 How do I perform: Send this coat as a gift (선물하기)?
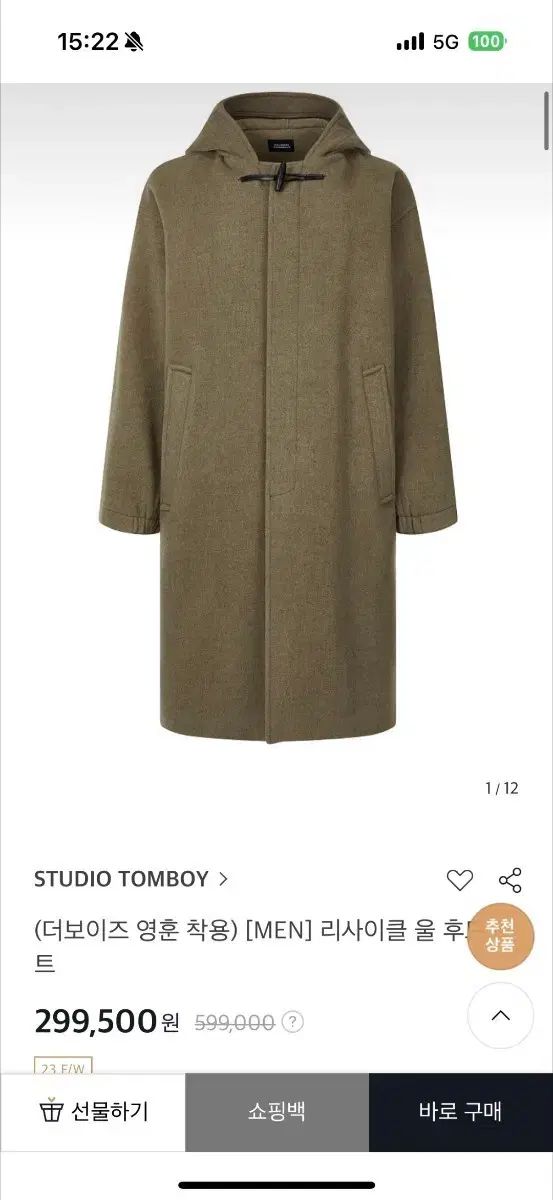93,1112
